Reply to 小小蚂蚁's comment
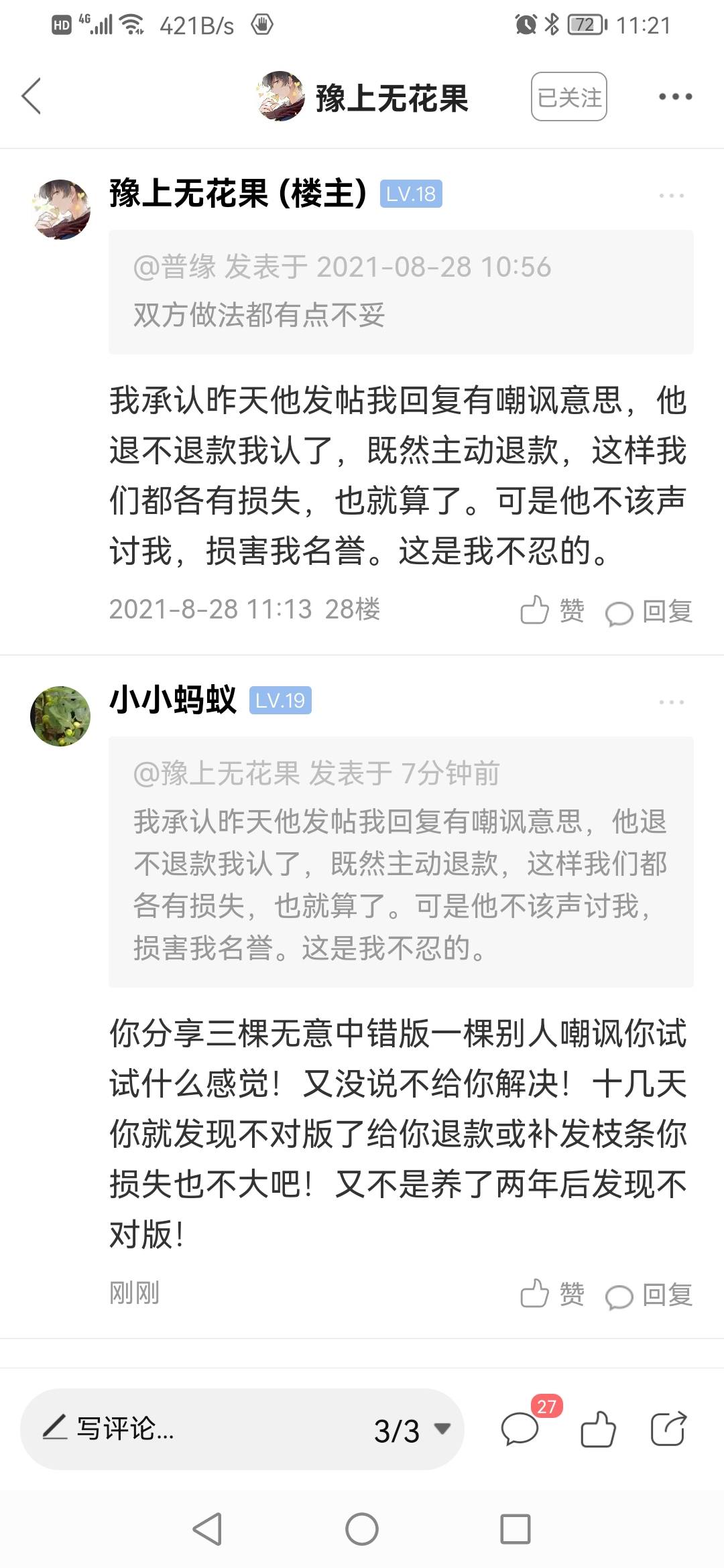The width and height of the screenshot is (724, 1568). click(649, 1295)
